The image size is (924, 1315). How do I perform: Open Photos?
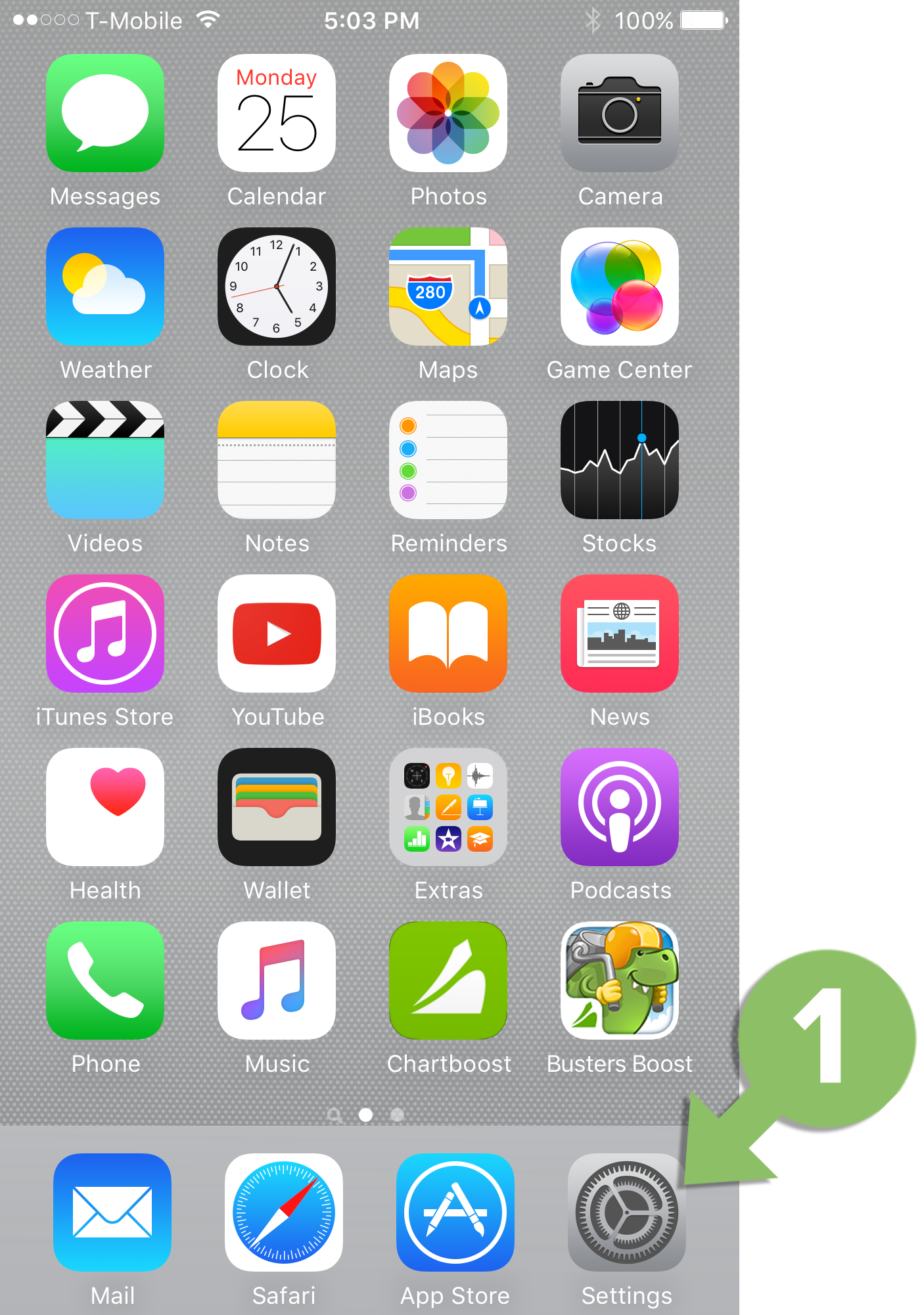coord(448,113)
